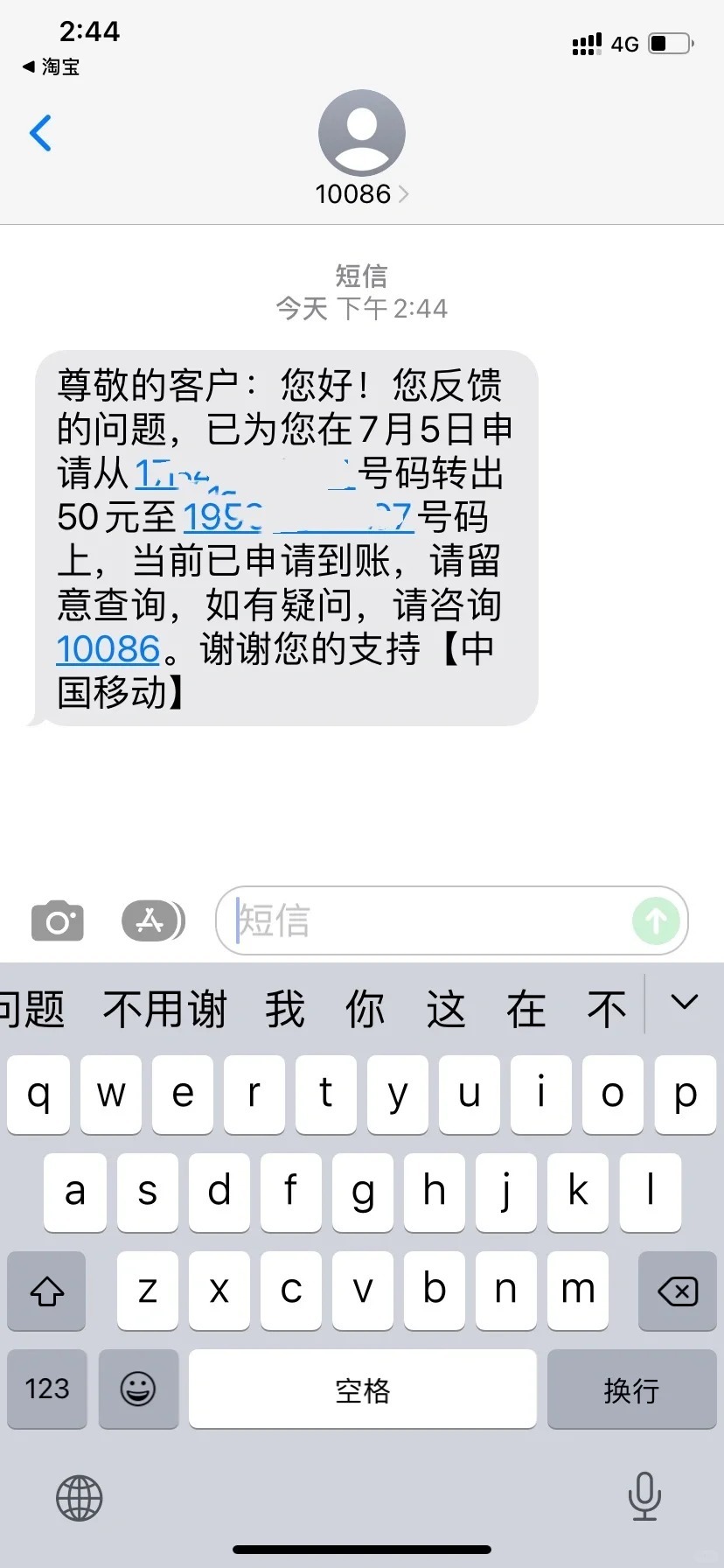Switch to the numeric keyboard with 123 key
724x1568 pixels.
[46, 1389]
